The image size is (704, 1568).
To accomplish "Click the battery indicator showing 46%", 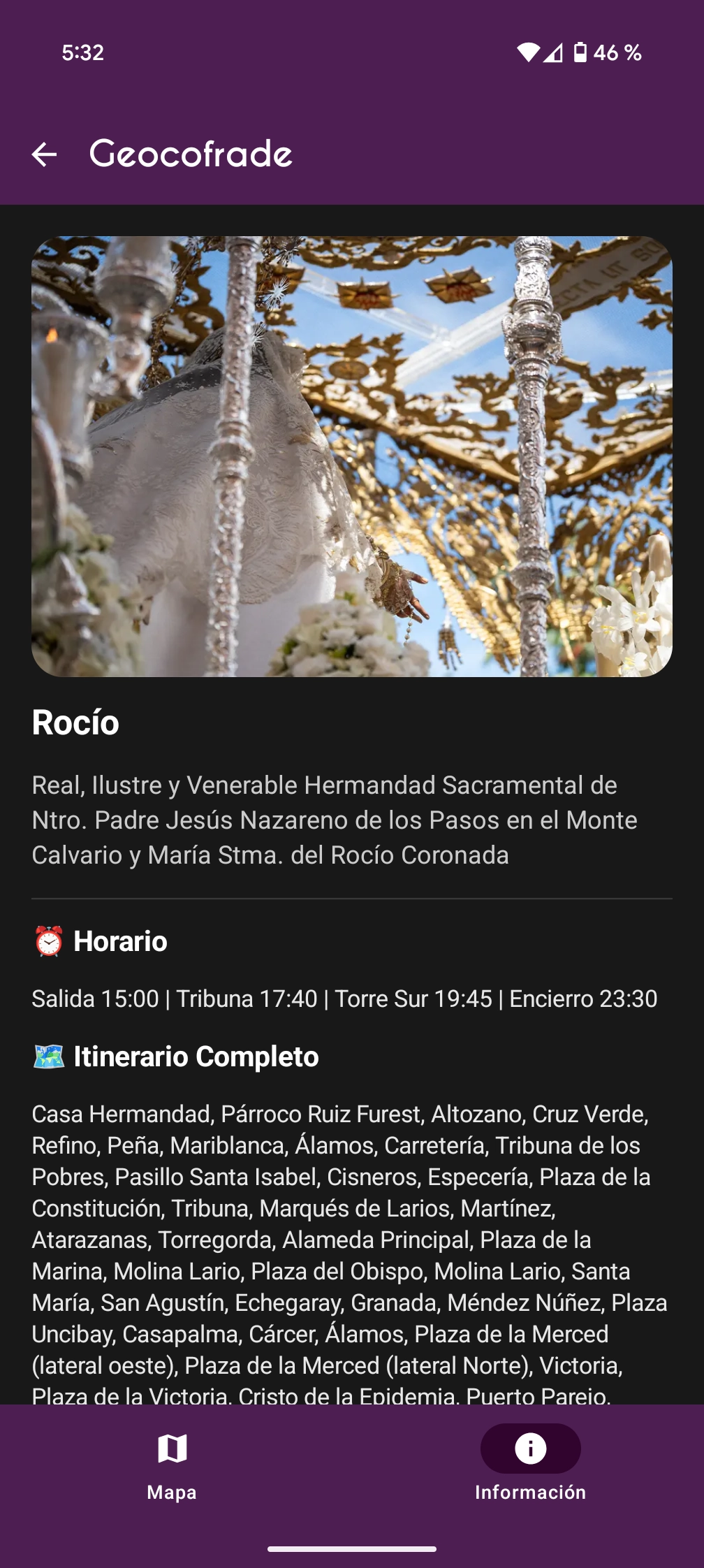I will (x=602, y=53).
